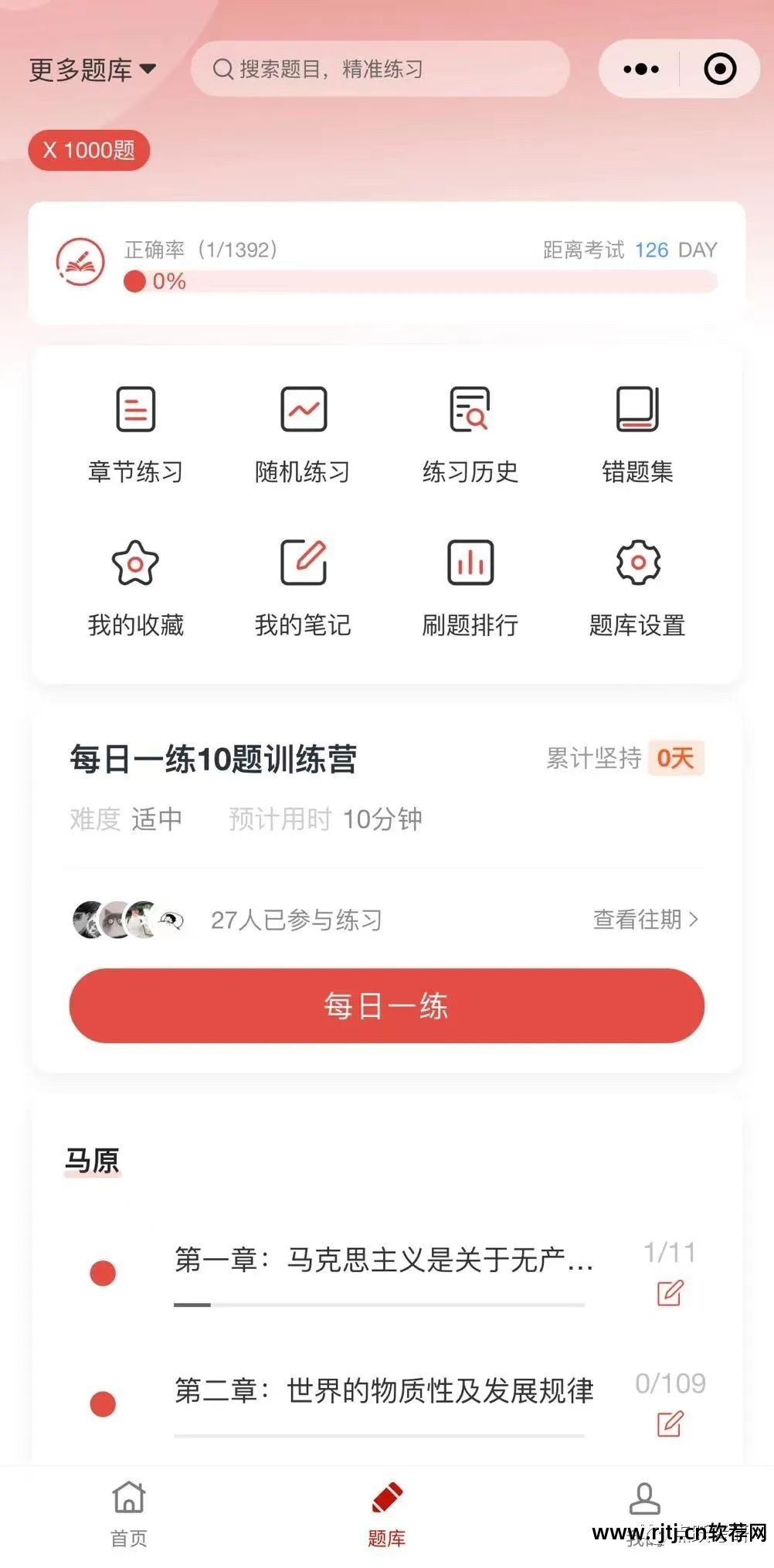
Task: Open 我的收藏 favorites
Action: coord(135,563)
